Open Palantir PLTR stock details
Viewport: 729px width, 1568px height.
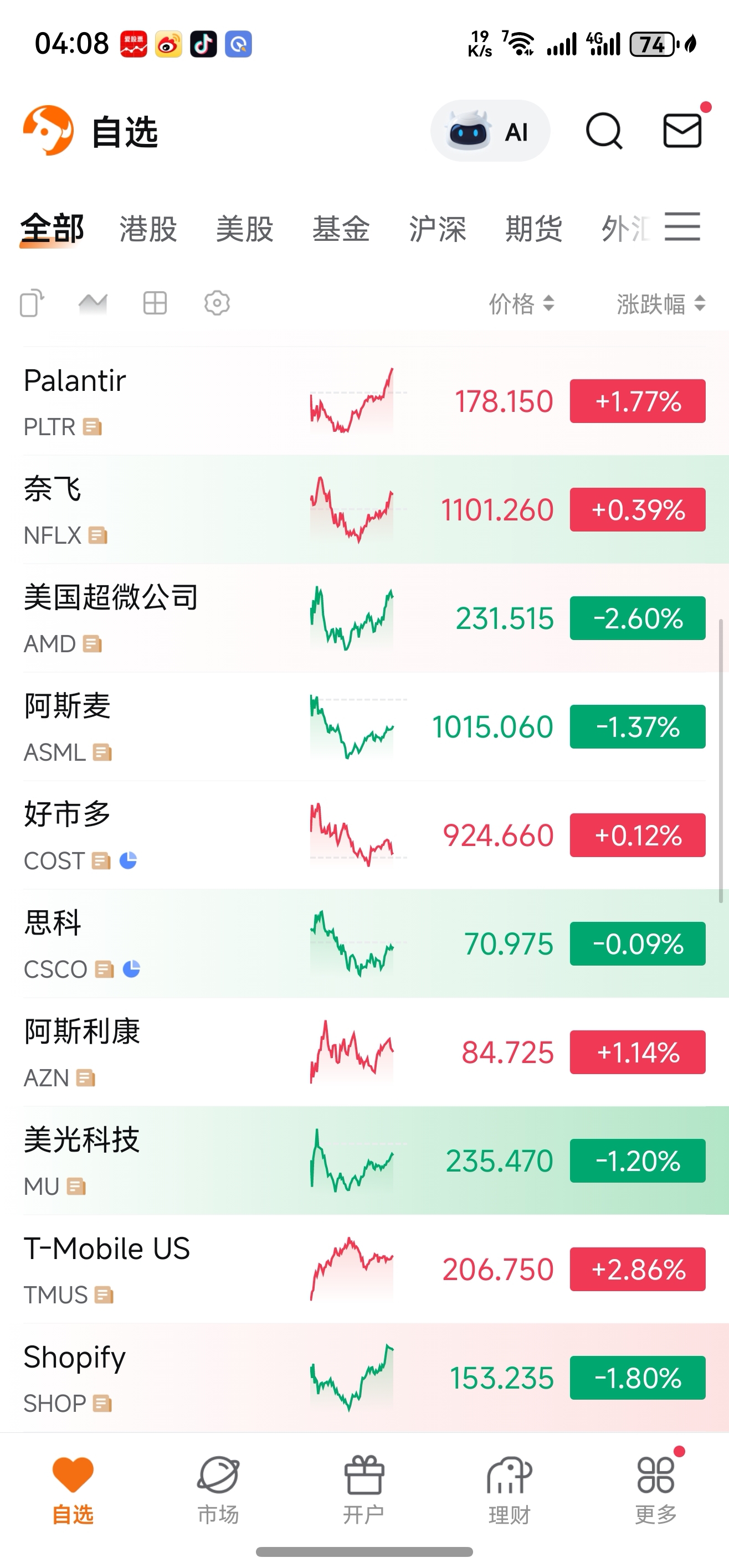tap(152, 401)
